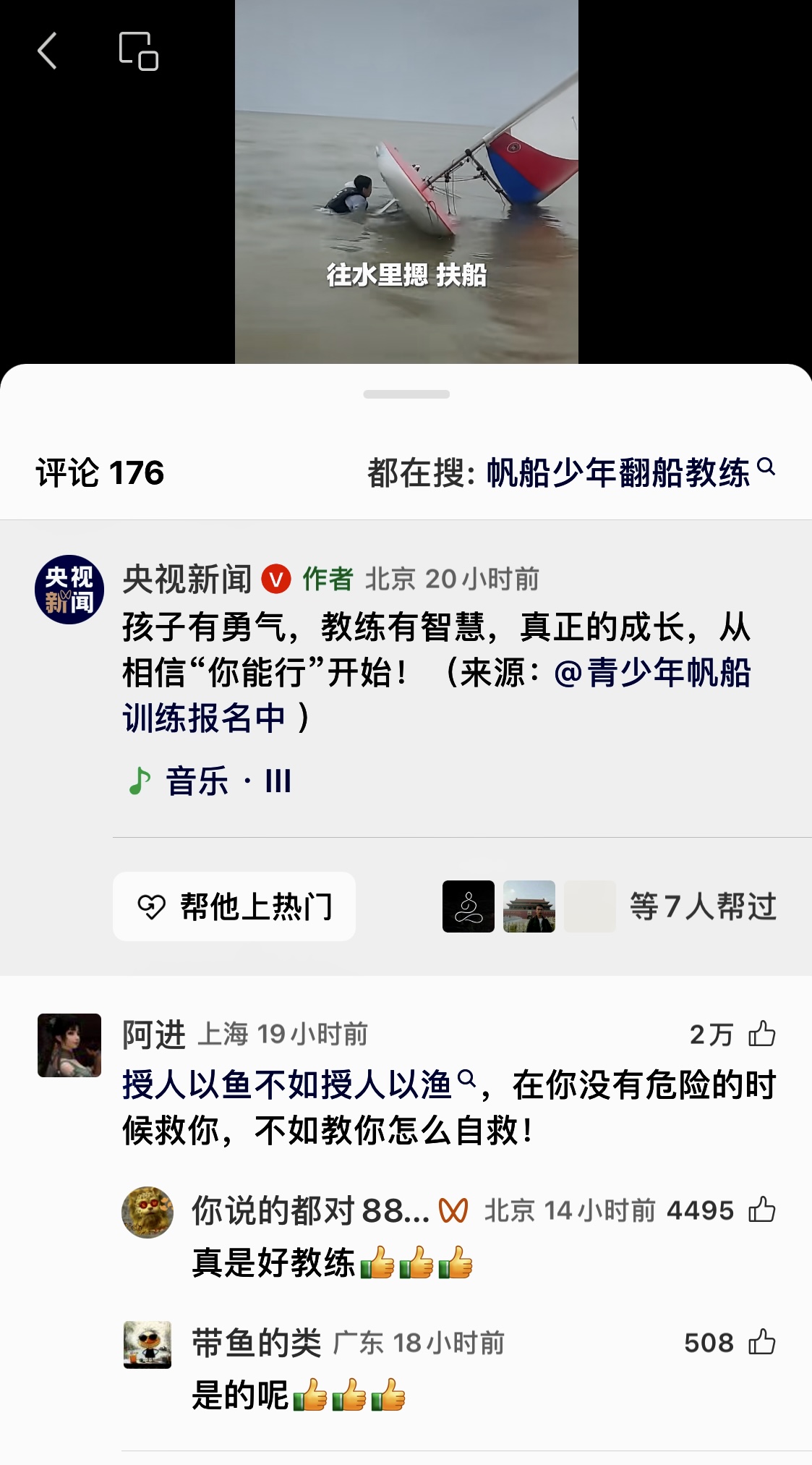View 等7人帮过 supporters list
Screen dimensions: 812x1465
tap(702, 906)
